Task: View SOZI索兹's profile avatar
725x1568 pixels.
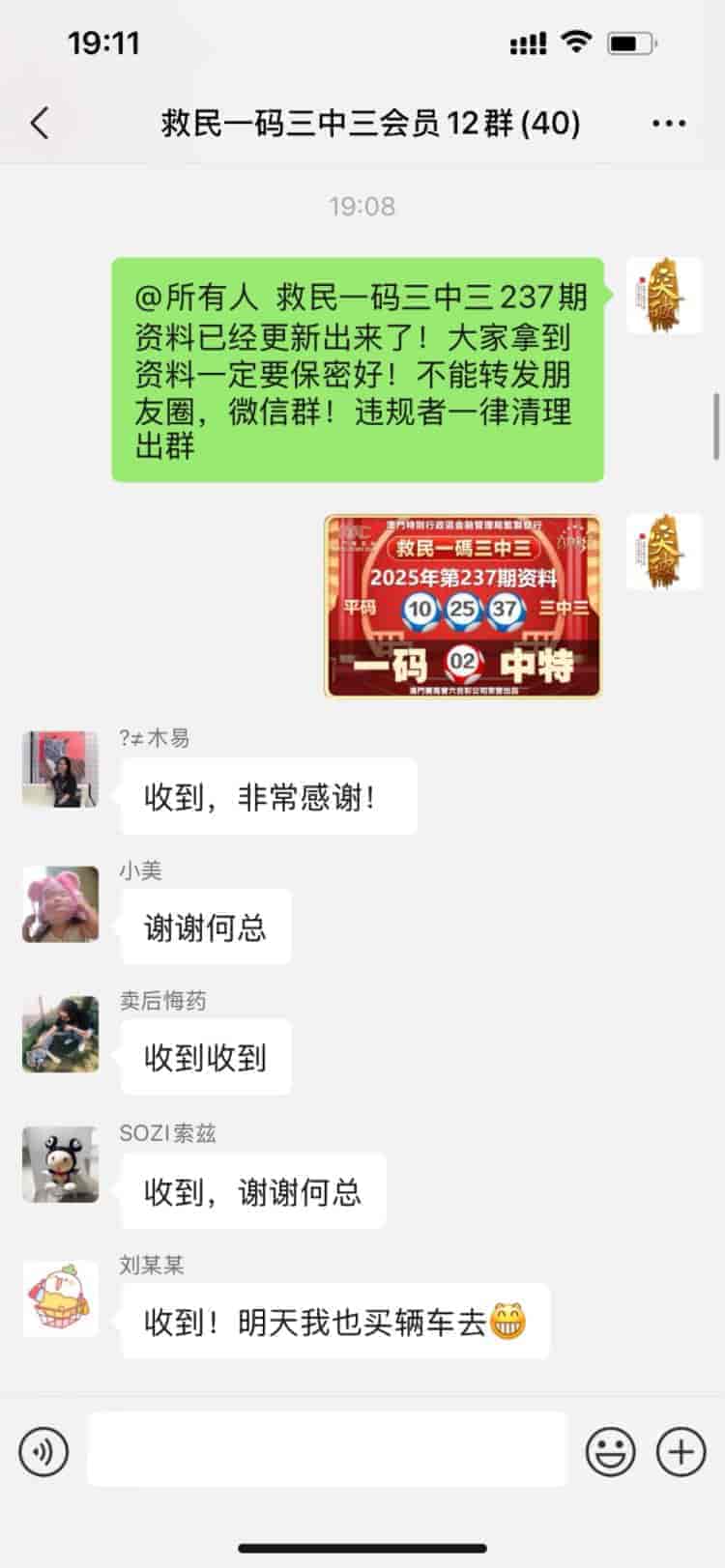Action: coord(60,1164)
